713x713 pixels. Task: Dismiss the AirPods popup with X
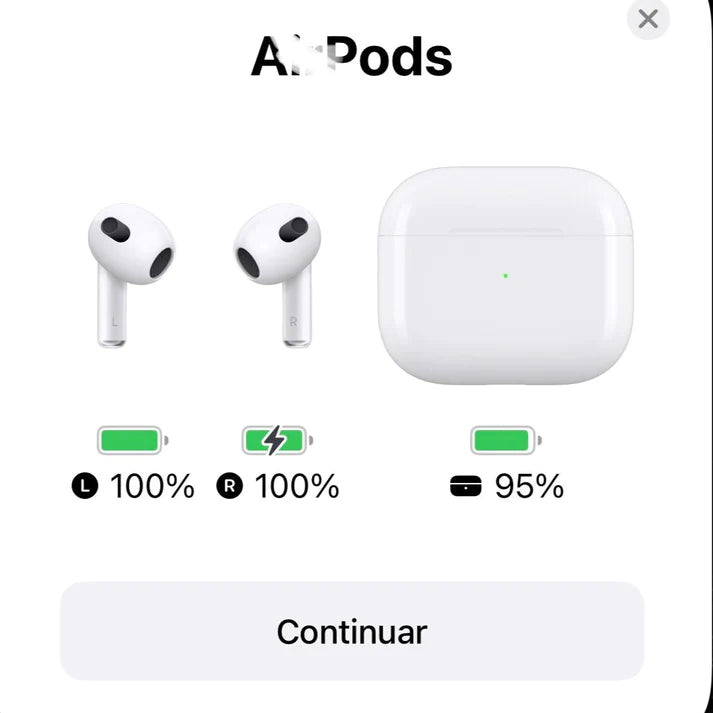click(648, 18)
